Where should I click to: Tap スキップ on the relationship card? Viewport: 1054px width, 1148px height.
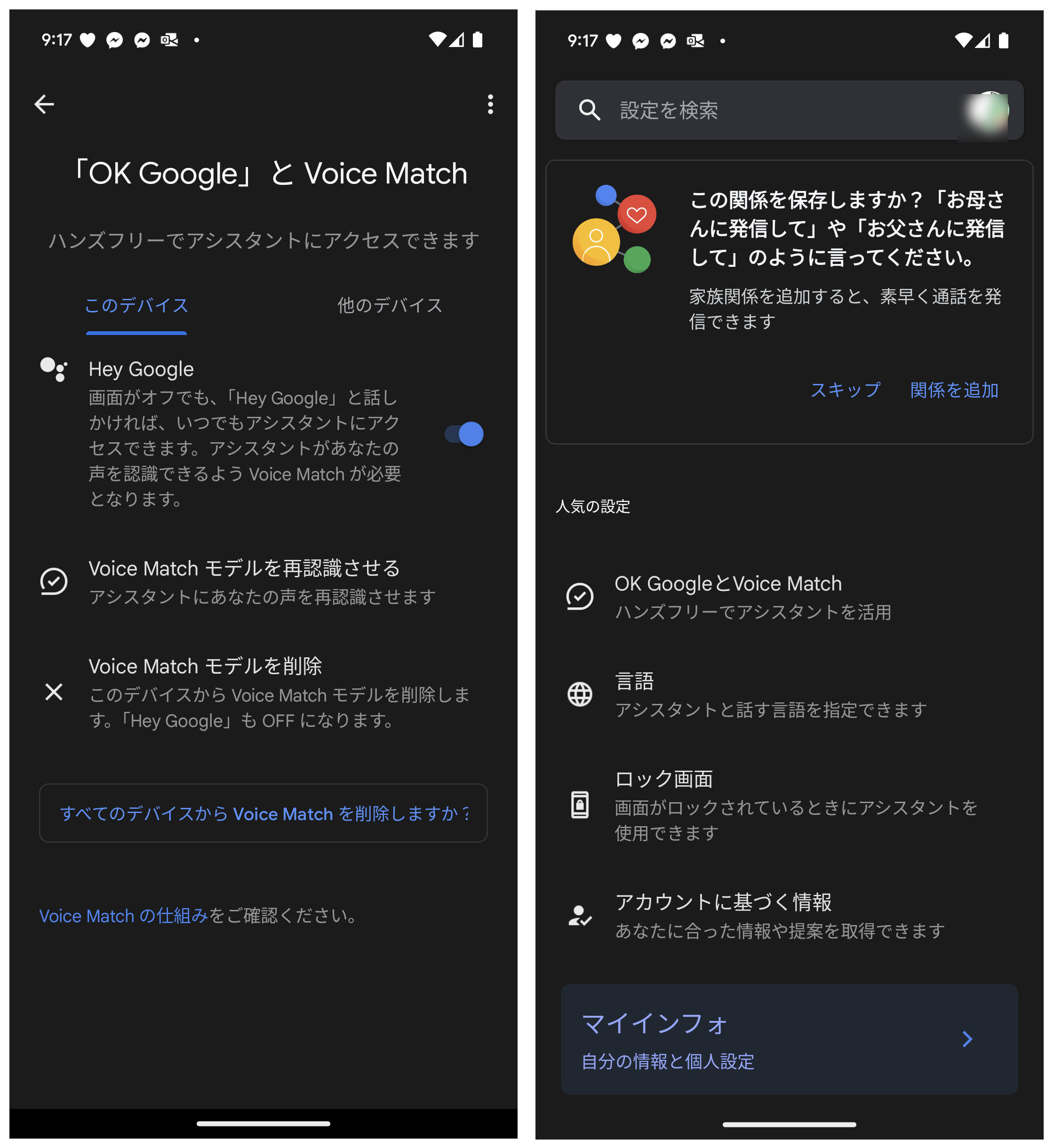coord(845,390)
